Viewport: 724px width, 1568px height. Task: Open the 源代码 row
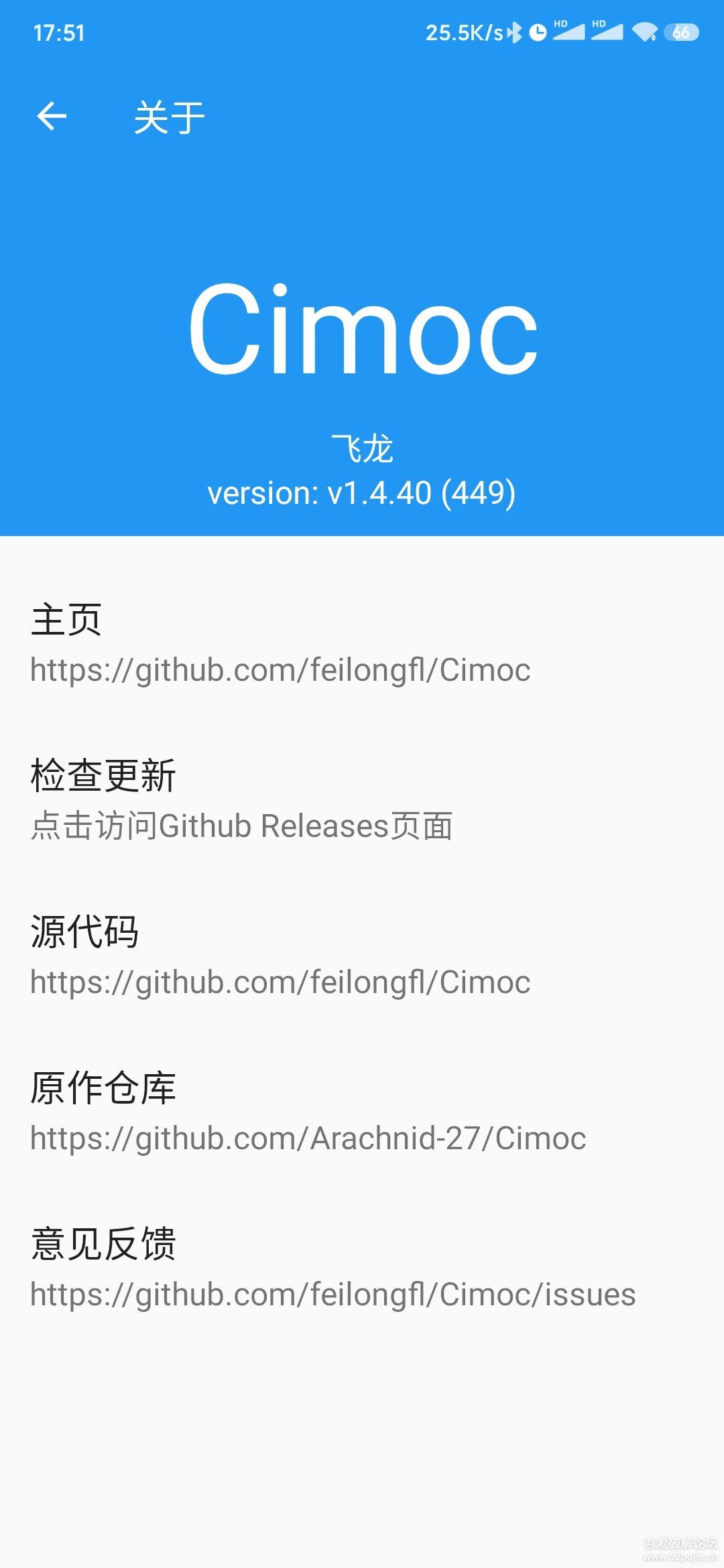tap(362, 957)
